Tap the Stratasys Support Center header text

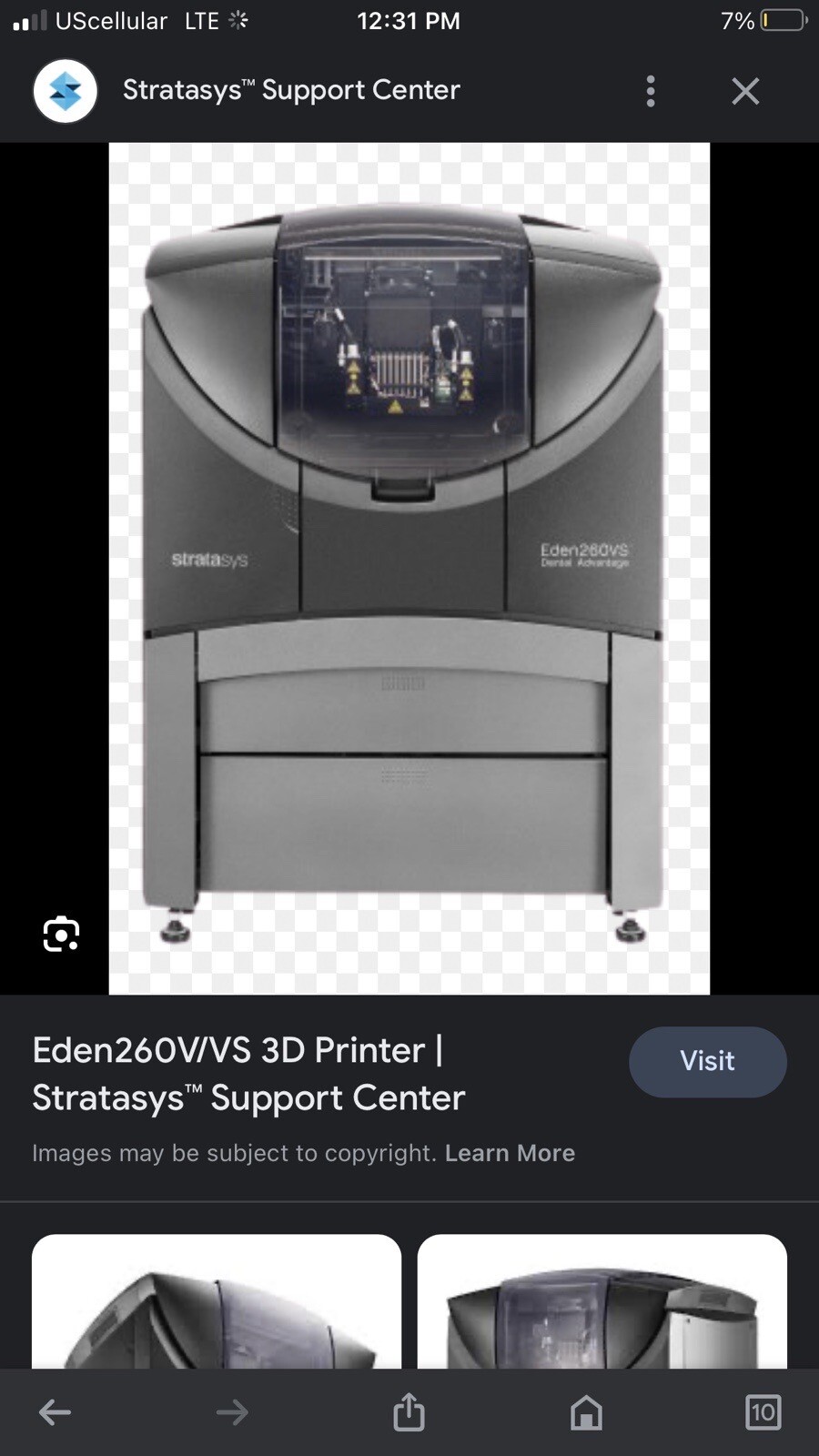pyautogui.click(x=290, y=90)
